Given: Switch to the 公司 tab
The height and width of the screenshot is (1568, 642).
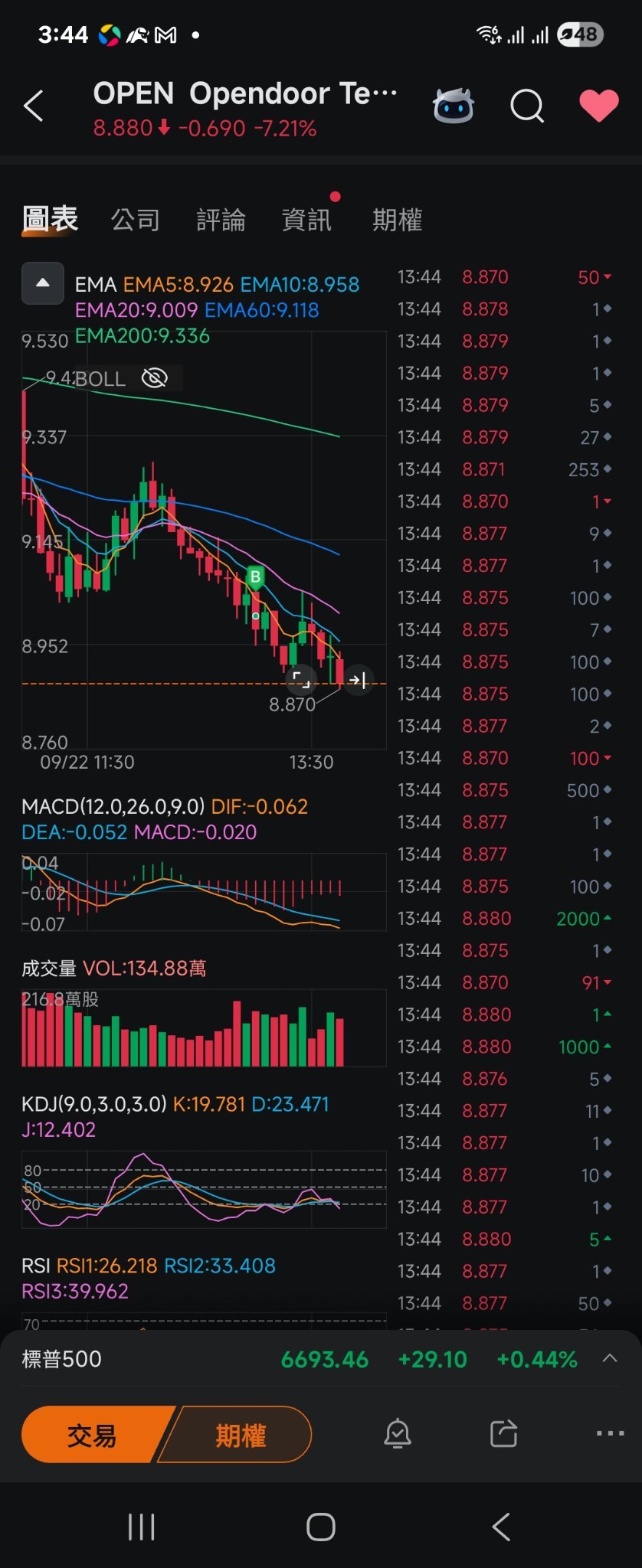Looking at the screenshot, I should pos(136,220).
